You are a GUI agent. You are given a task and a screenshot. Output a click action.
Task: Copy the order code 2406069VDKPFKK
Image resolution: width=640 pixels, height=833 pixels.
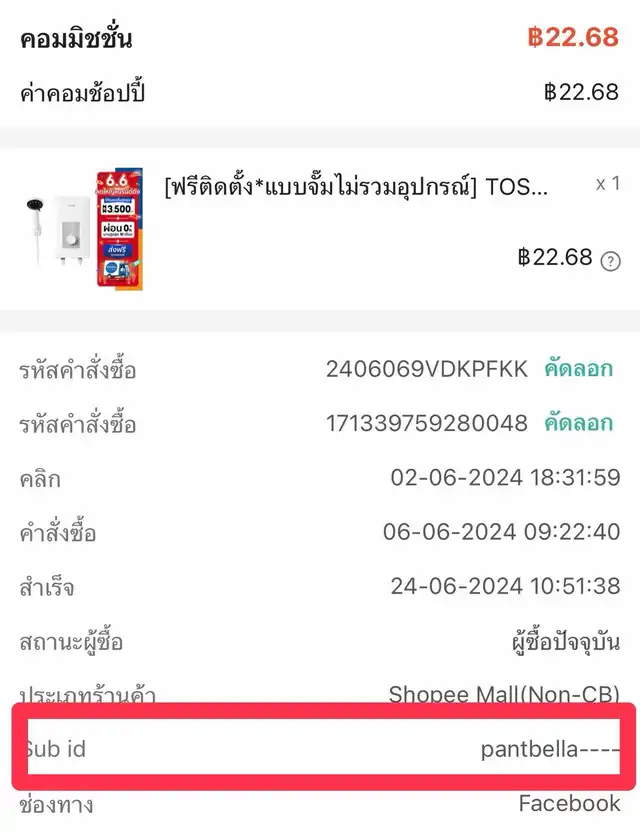(x=578, y=369)
